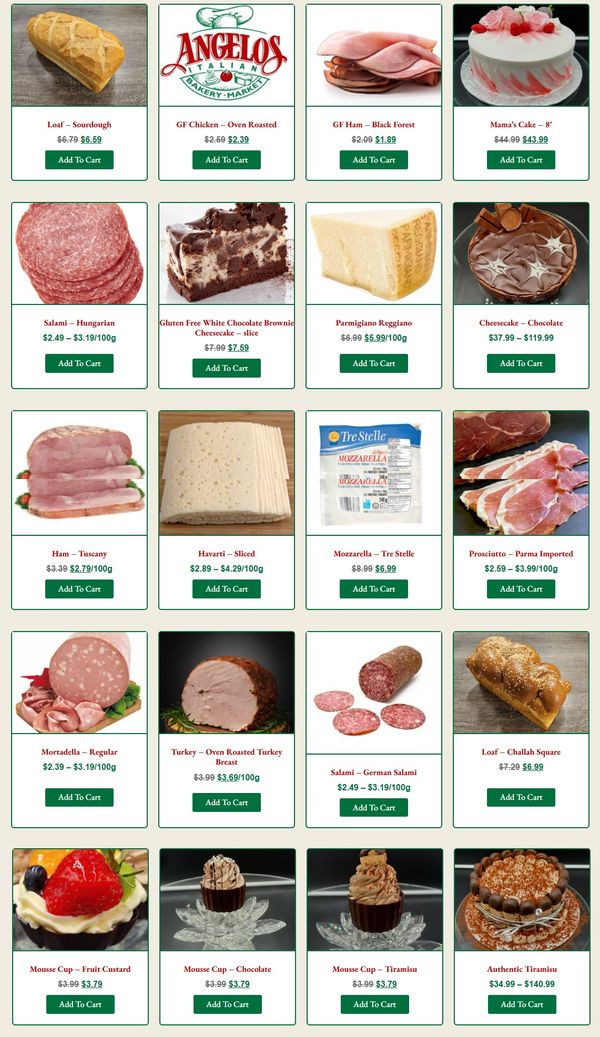Add GF Ham – Black Forest to cart
This screenshot has height=1037, width=600.
point(374,160)
